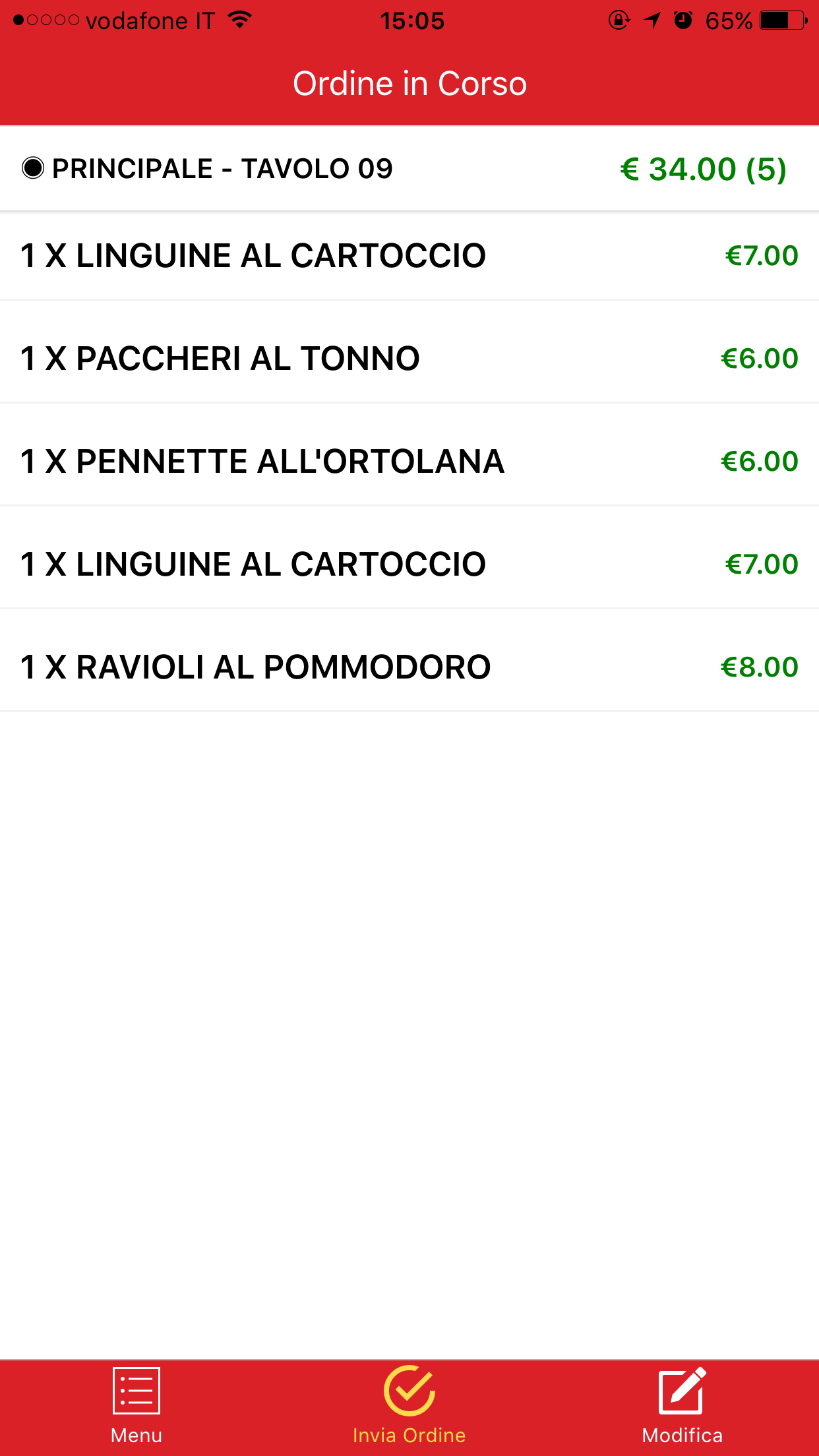Image resolution: width=819 pixels, height=1456 pixels.
Task: Switch to the Modifica tab
Action: (x=682, y=1406)
